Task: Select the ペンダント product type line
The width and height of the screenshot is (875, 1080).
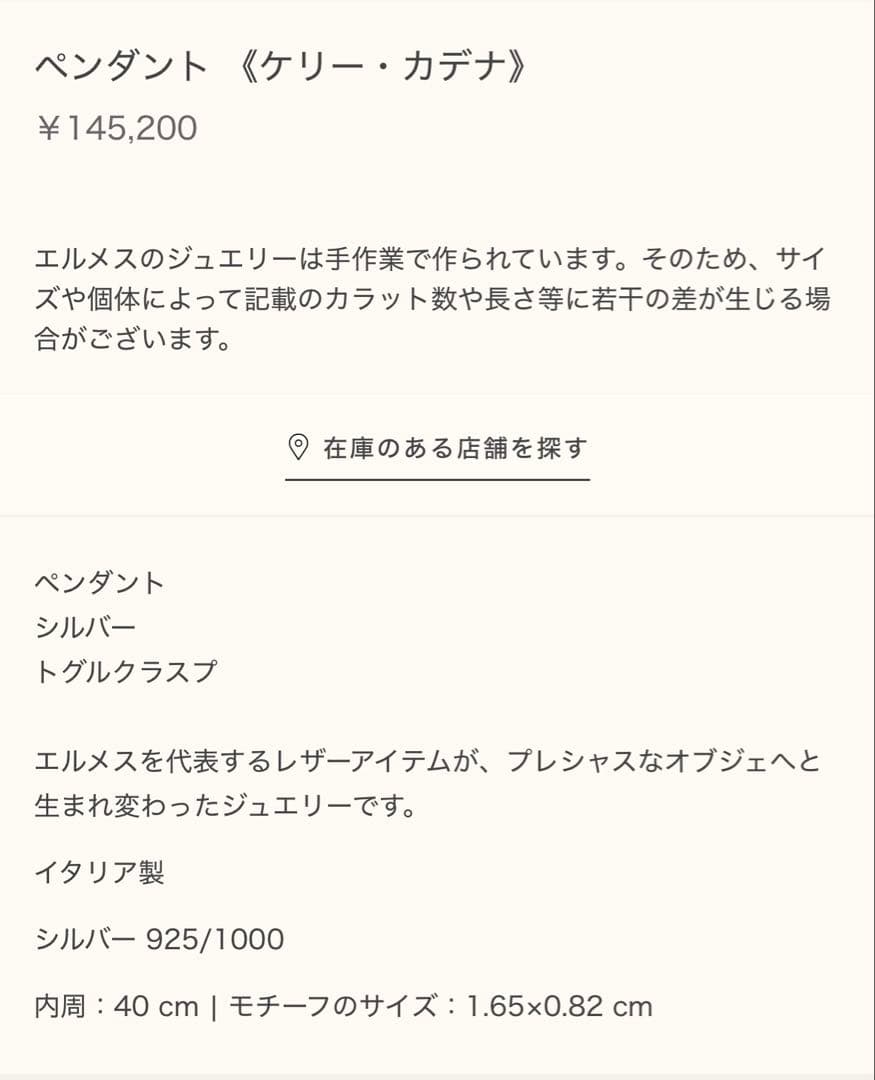Action: pos(100,580)
